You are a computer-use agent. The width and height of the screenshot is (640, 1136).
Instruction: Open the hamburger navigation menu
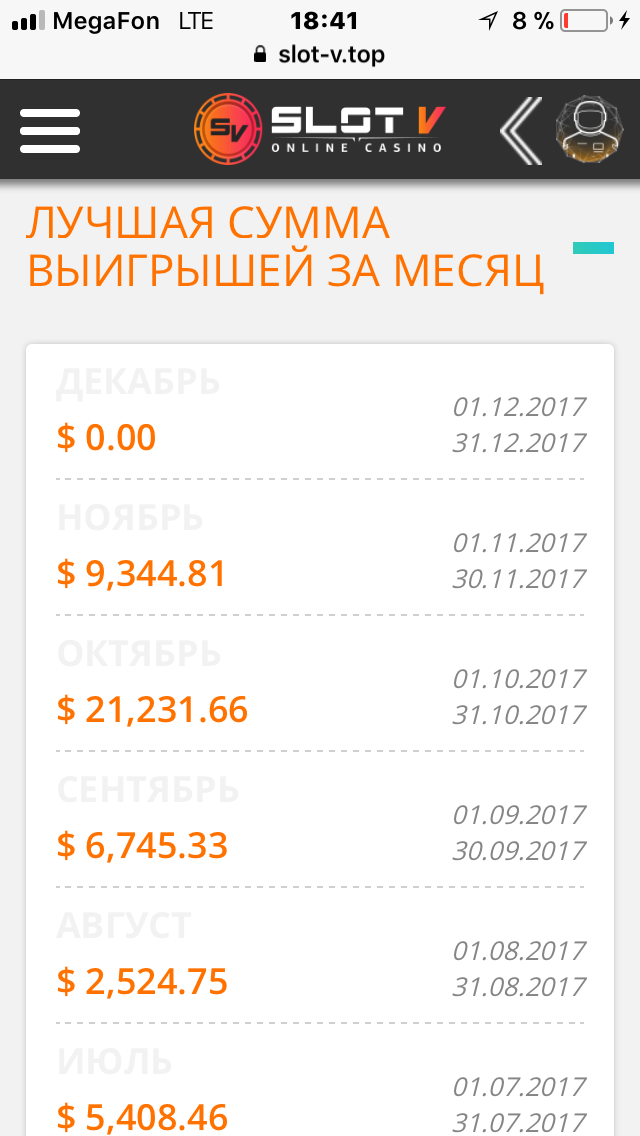50,130
